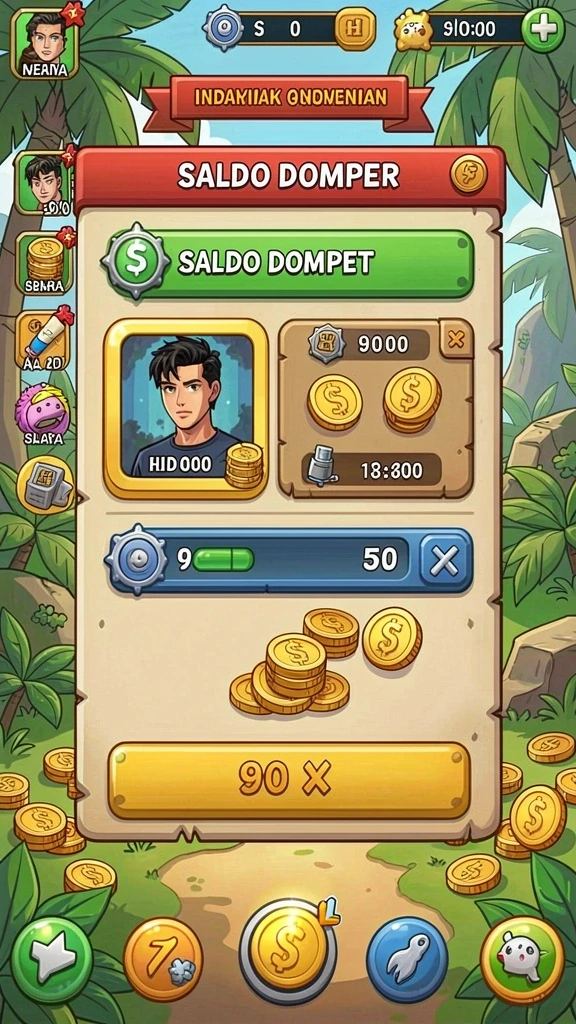The width and height of the screenshot is (576, 1024).
Task: Select the green Saldo Dompet bar
Action: click(x=287, y=263)
